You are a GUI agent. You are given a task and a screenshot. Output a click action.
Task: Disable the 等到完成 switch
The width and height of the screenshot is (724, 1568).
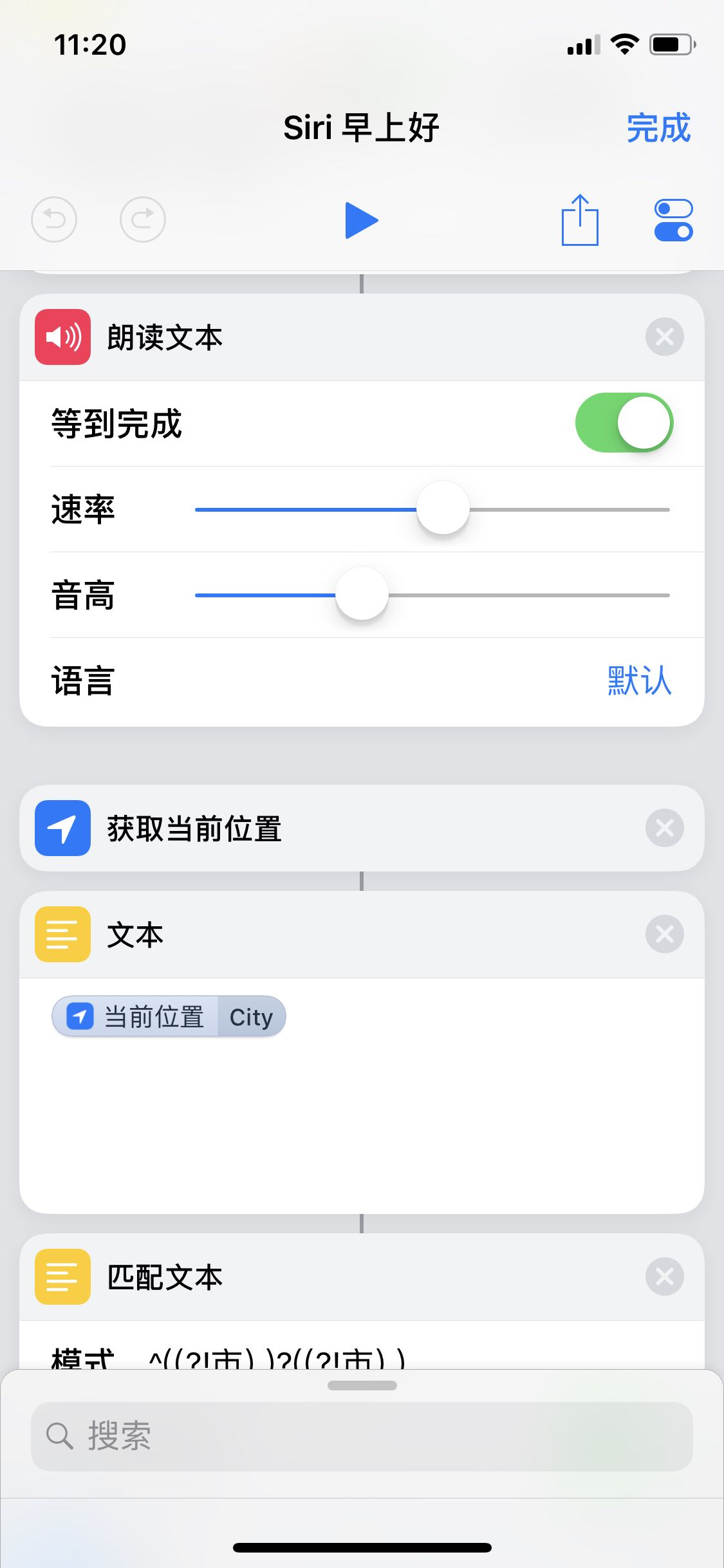(x=624, y=423)
